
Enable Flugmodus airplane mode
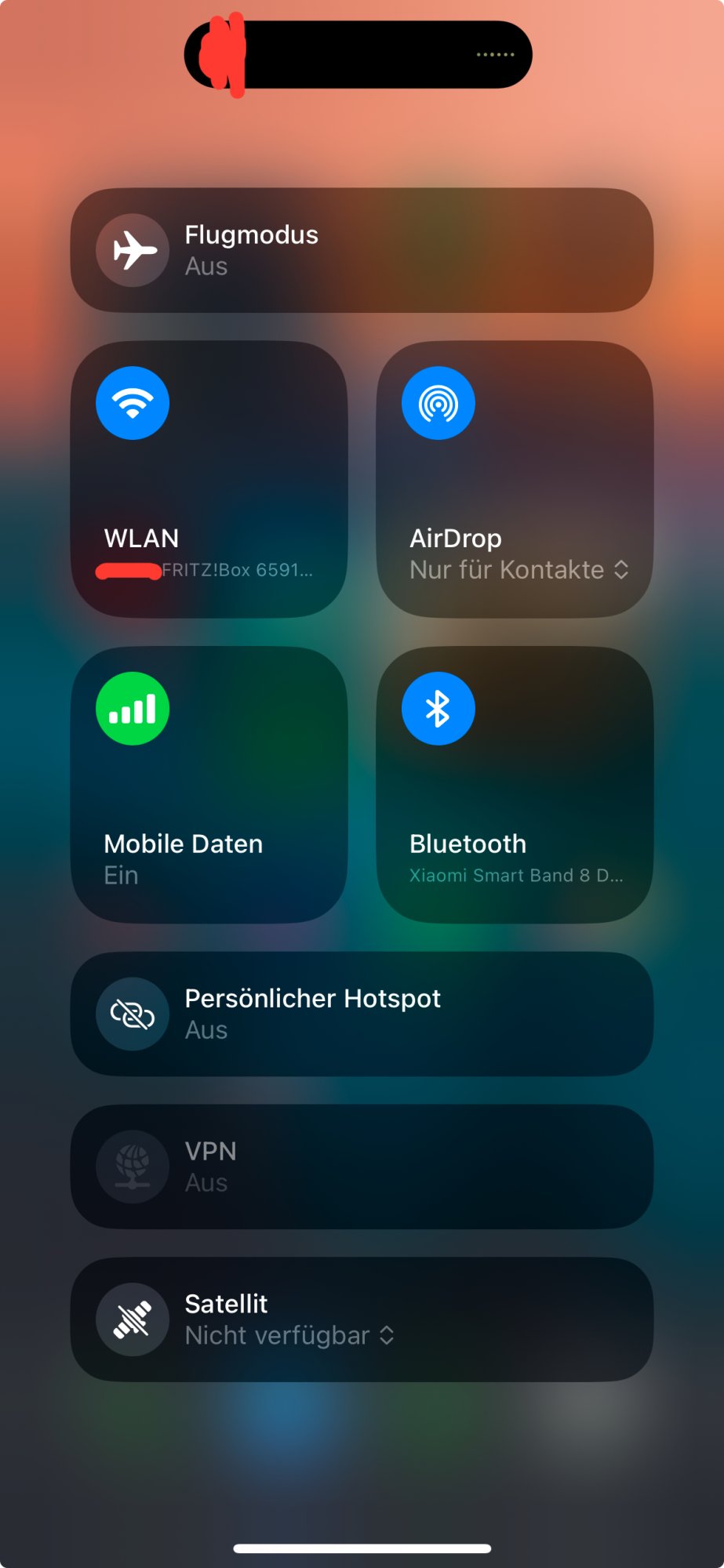pyautogui.click(x=133, y=251)
